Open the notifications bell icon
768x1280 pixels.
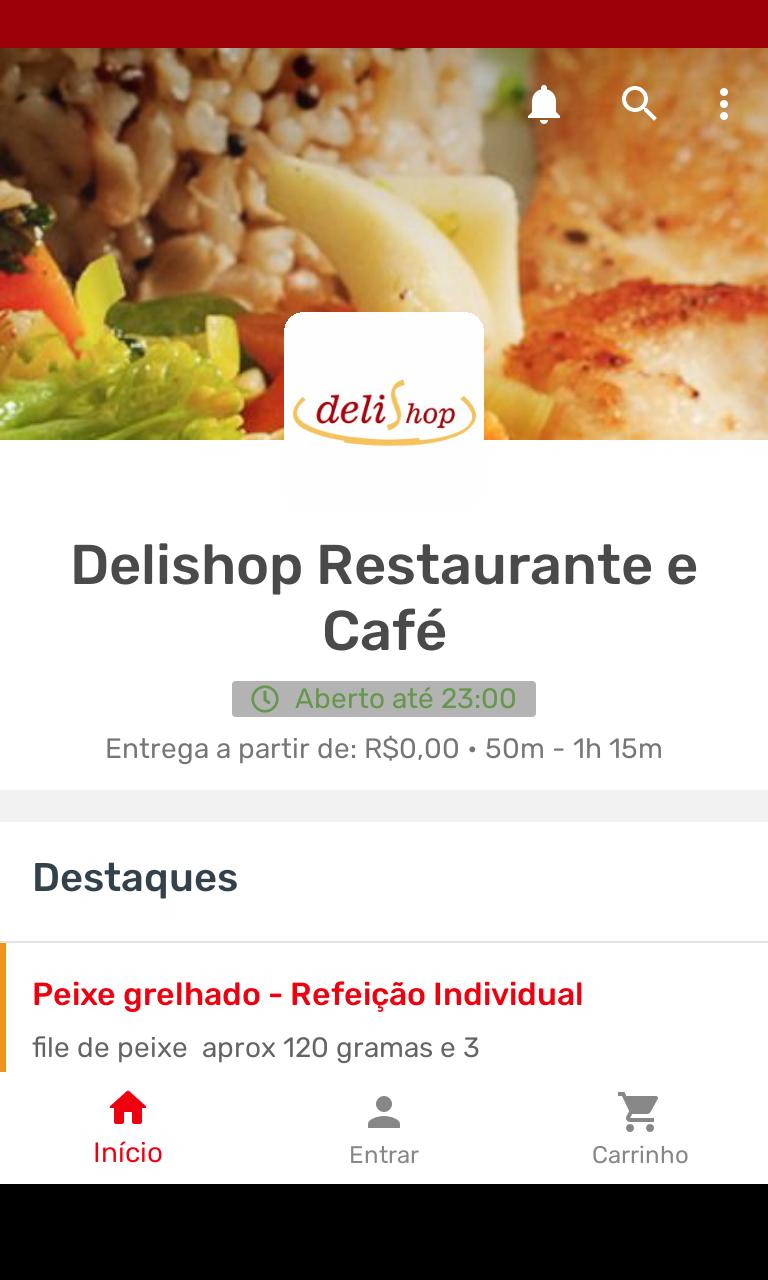(544, 104)
